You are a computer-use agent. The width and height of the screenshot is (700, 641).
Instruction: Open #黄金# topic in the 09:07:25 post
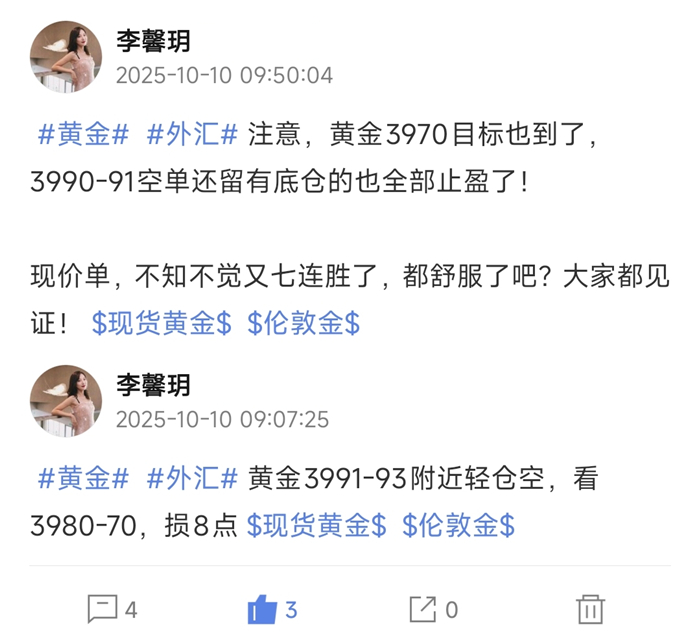point(83,478)
